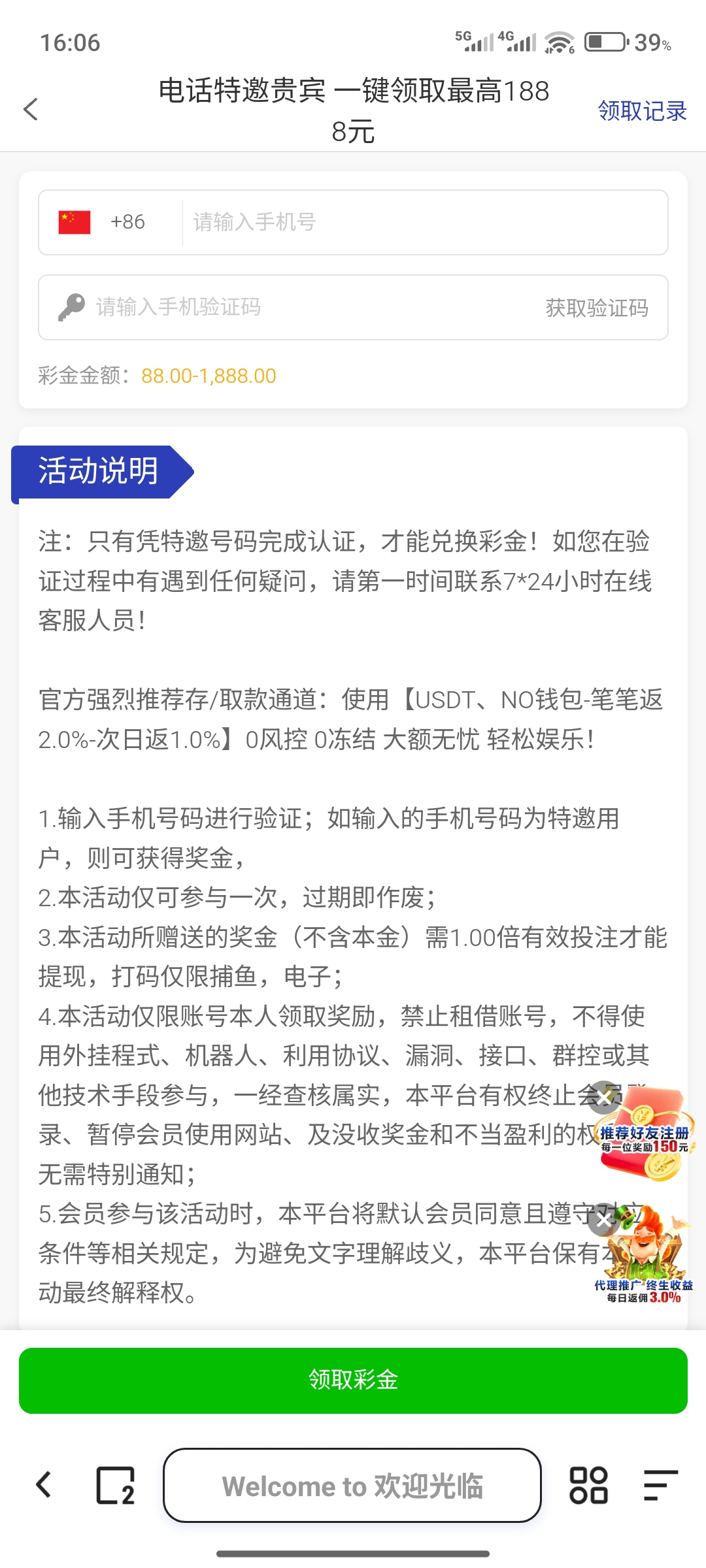Image resolution: width=706 pixels, height=1568 pixels.
Task: Open 领取记录 claim records
Action: pyautogui.click(x=642, y=110)
